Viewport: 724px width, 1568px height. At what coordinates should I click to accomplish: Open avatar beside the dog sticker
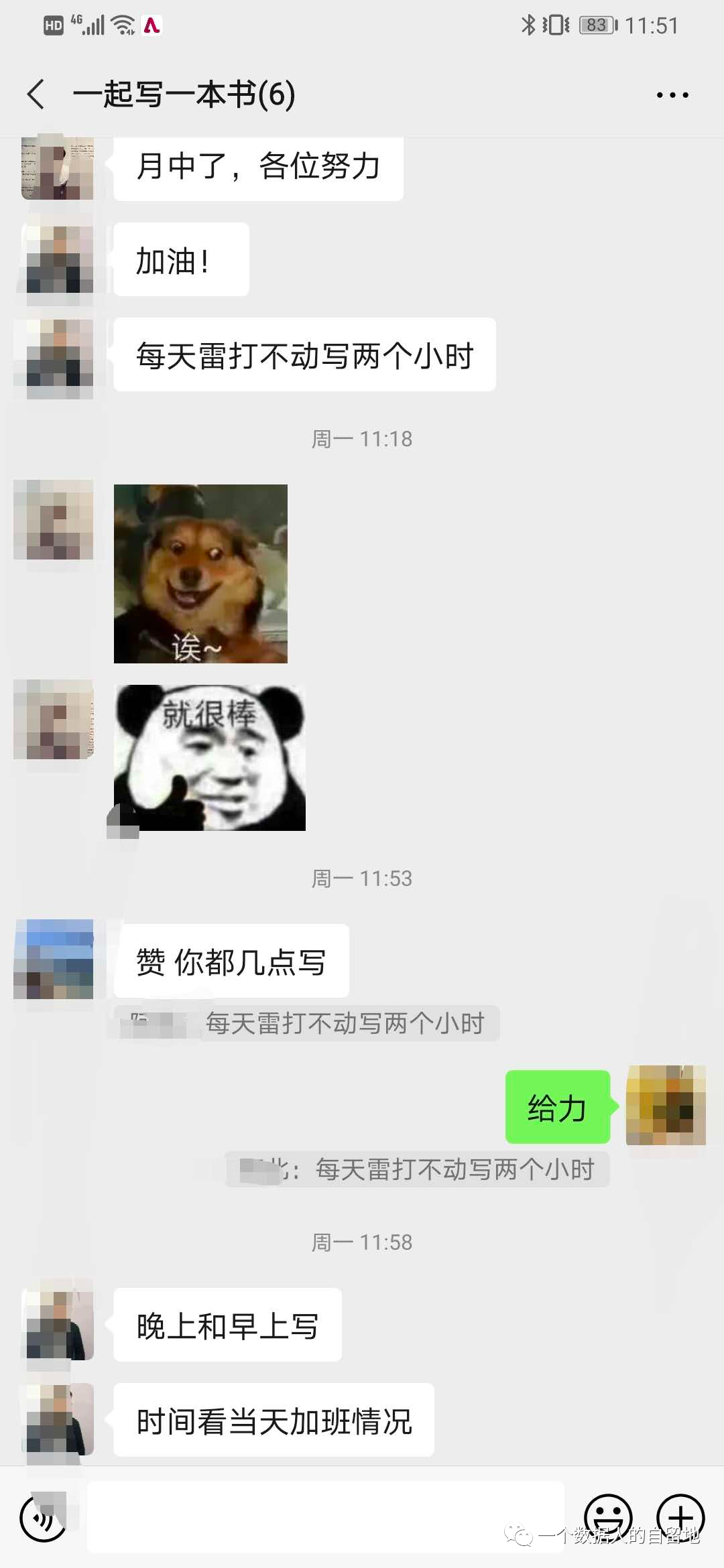tap(54, 519)
